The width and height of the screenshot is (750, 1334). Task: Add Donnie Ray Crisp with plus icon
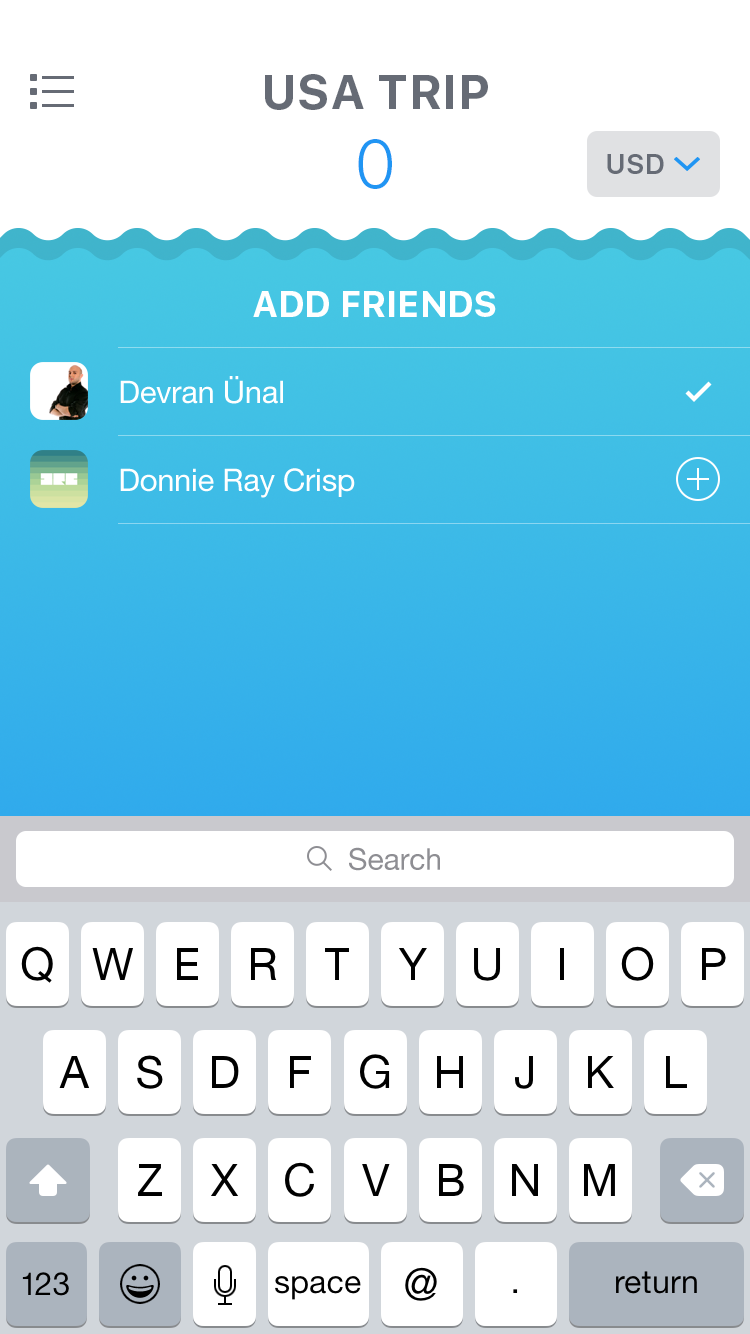pyautogui.click(x=698, y=481)
